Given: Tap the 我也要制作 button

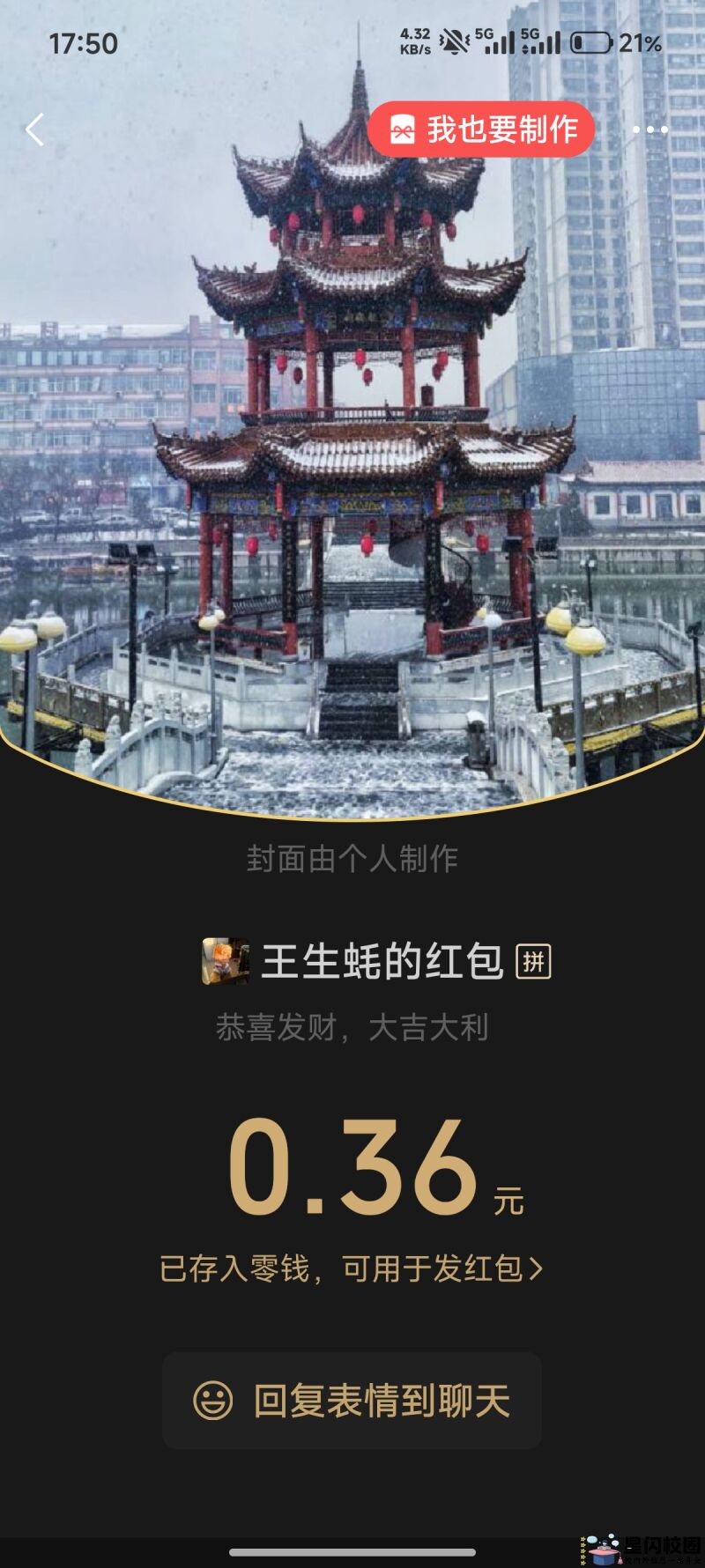Looking at the screenshot, I should tap(481, 130).
